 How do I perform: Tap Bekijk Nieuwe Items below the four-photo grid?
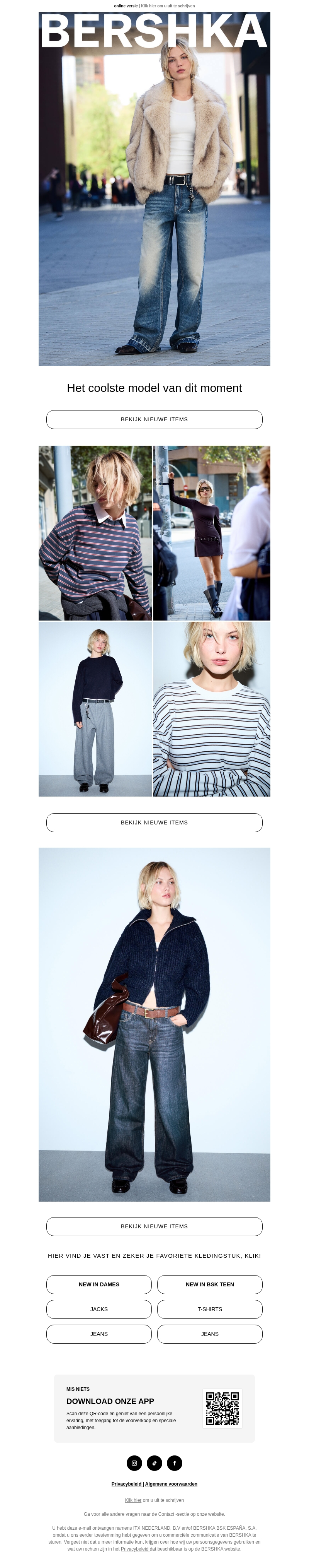(x=154, y=822)
